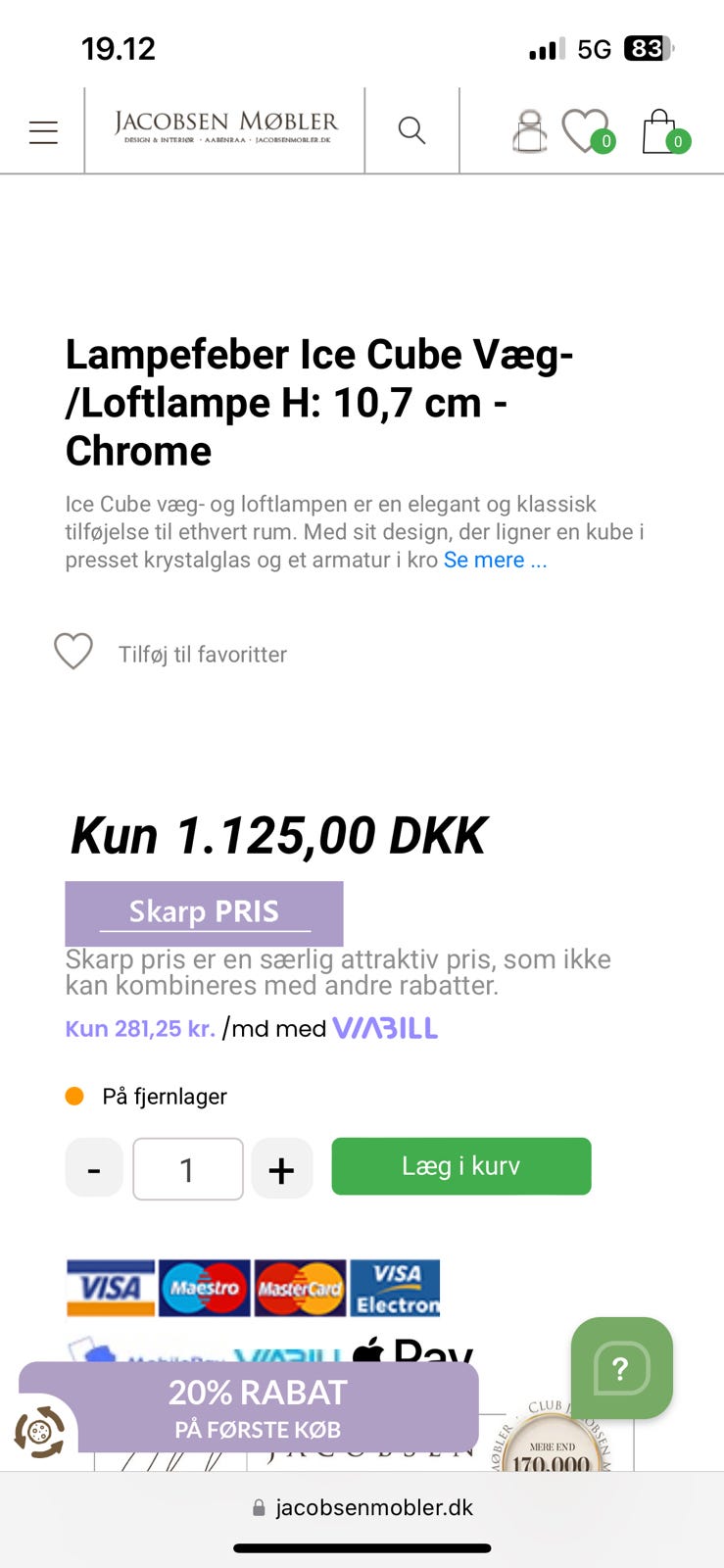
Task: Open the search magnifier
Action: (412, 130)
